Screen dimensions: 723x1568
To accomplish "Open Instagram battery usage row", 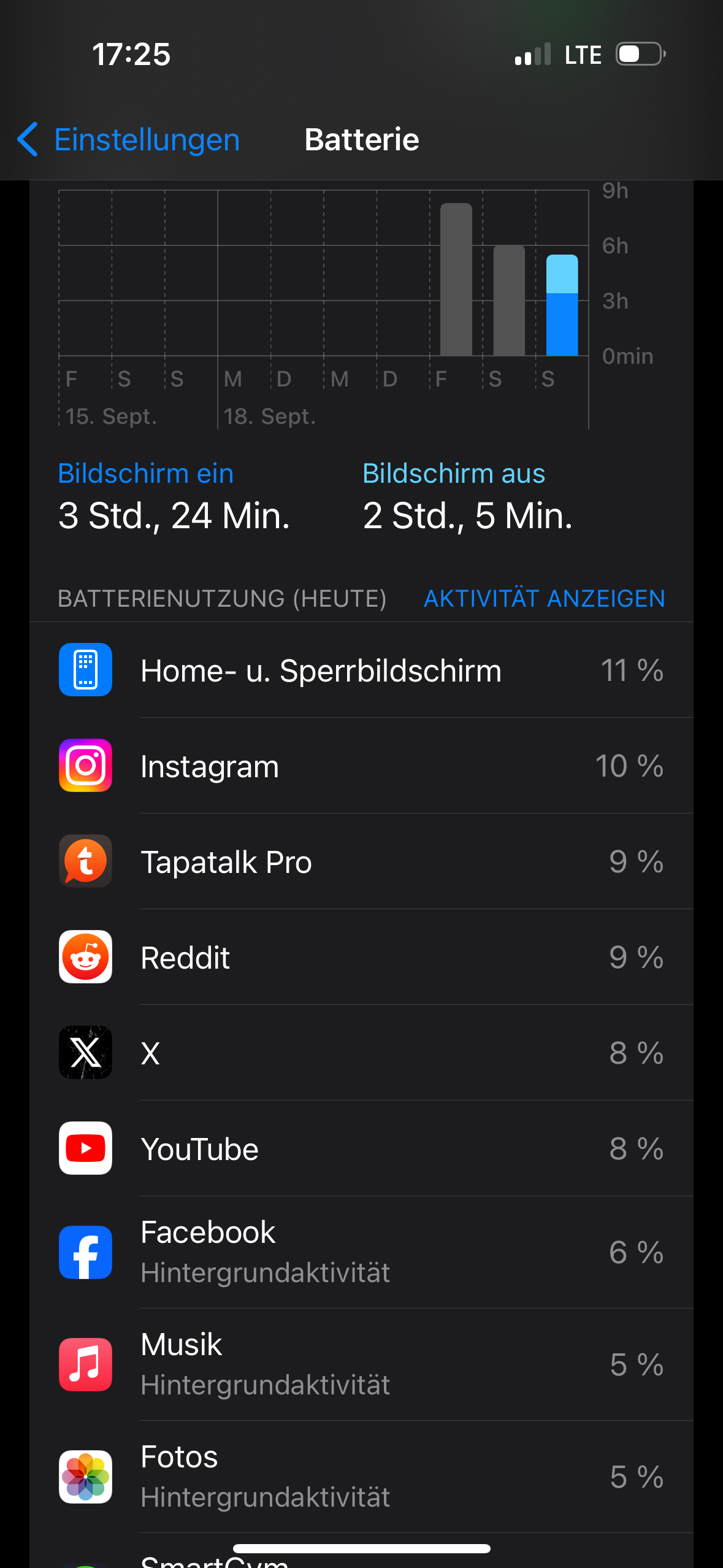I will tap(361, 766).
